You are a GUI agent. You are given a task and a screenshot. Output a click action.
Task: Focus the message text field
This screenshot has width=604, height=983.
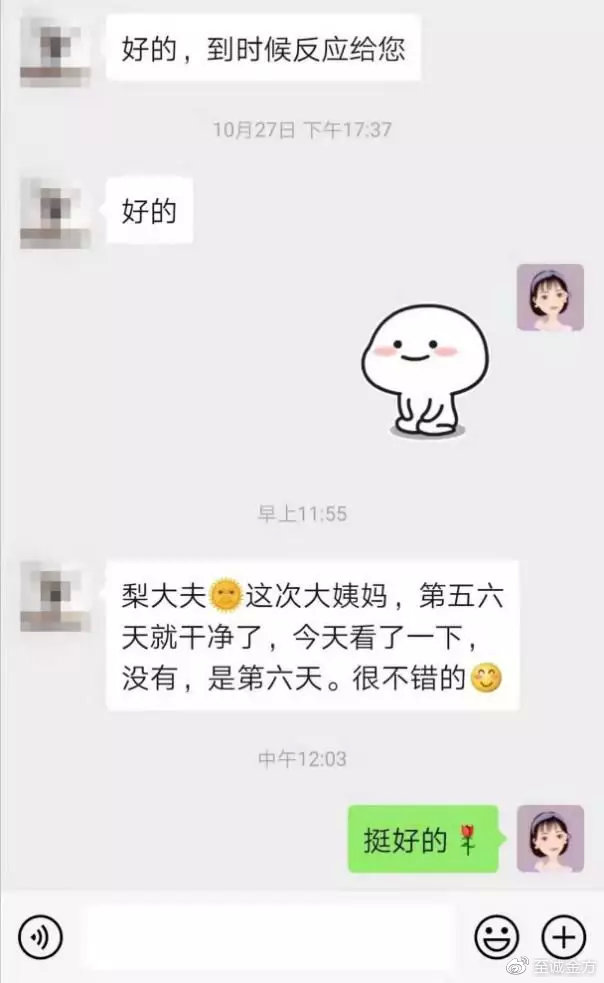coord(268,937)
